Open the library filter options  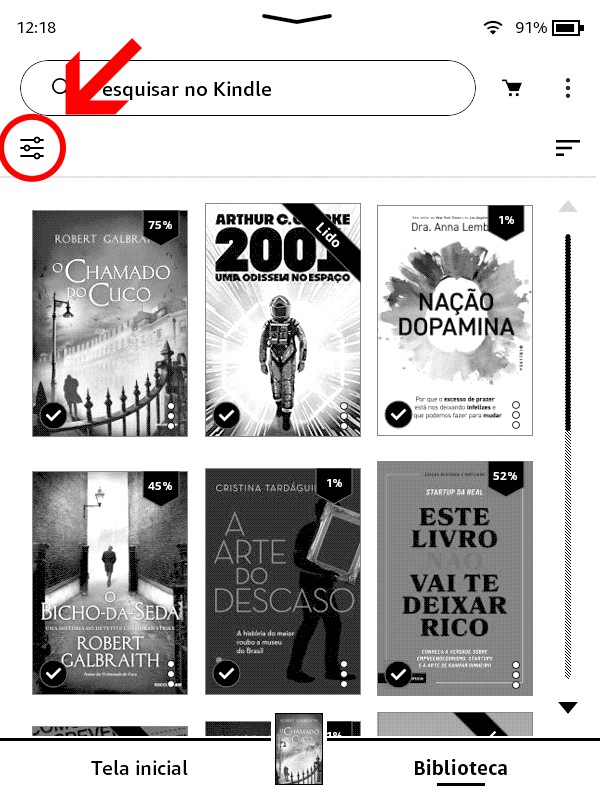[x=33, y=150]
